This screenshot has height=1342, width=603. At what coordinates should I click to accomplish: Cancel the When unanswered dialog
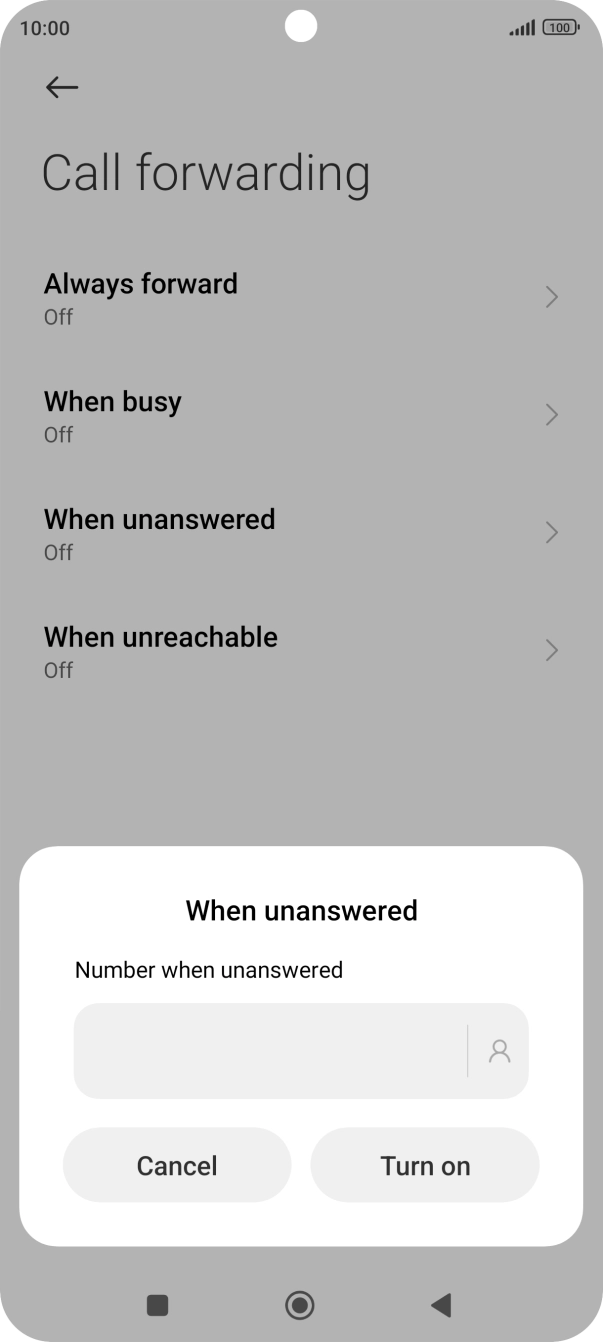pos(177,1165)
